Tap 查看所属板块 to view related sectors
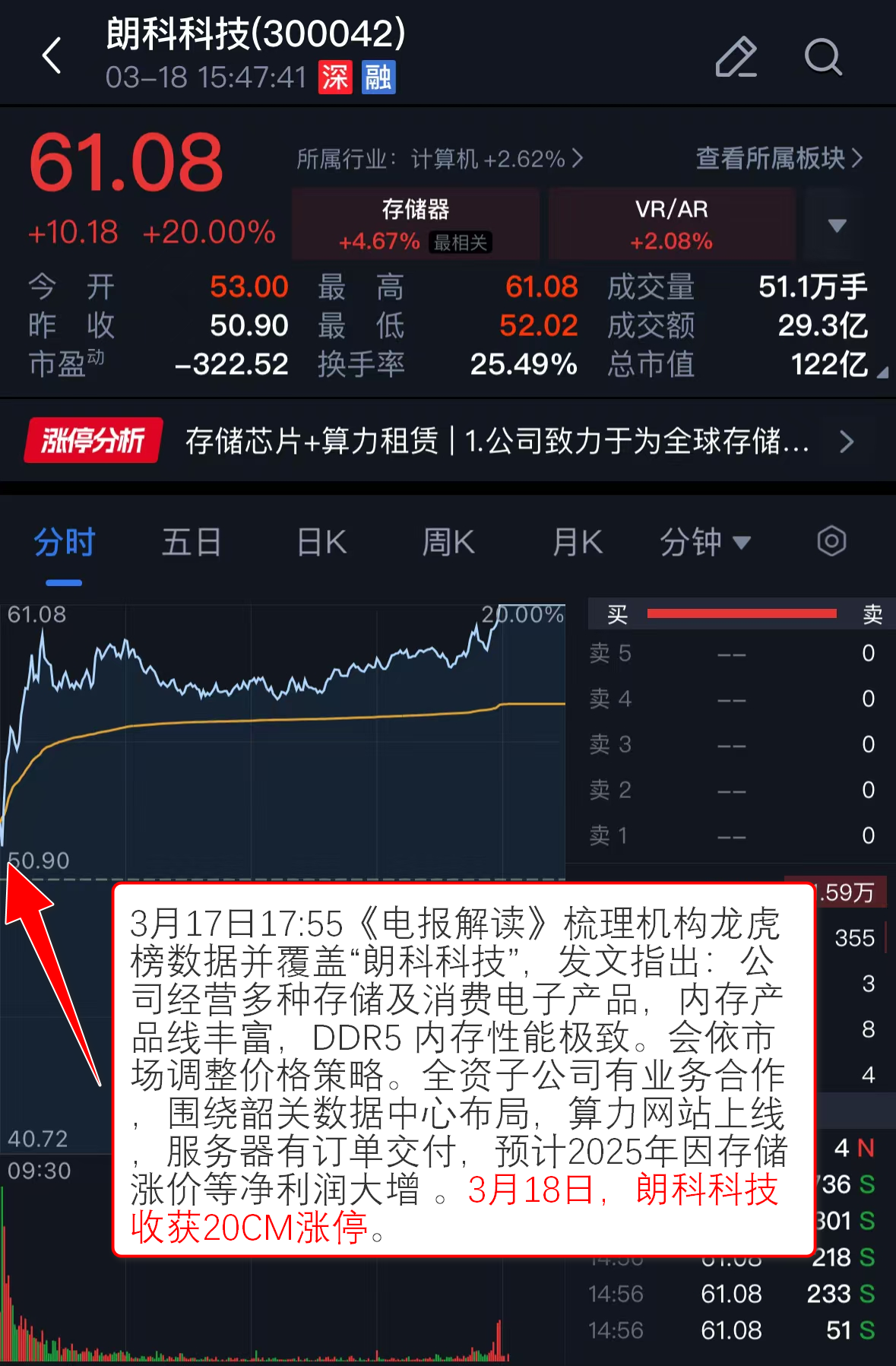 pos(778,158)
